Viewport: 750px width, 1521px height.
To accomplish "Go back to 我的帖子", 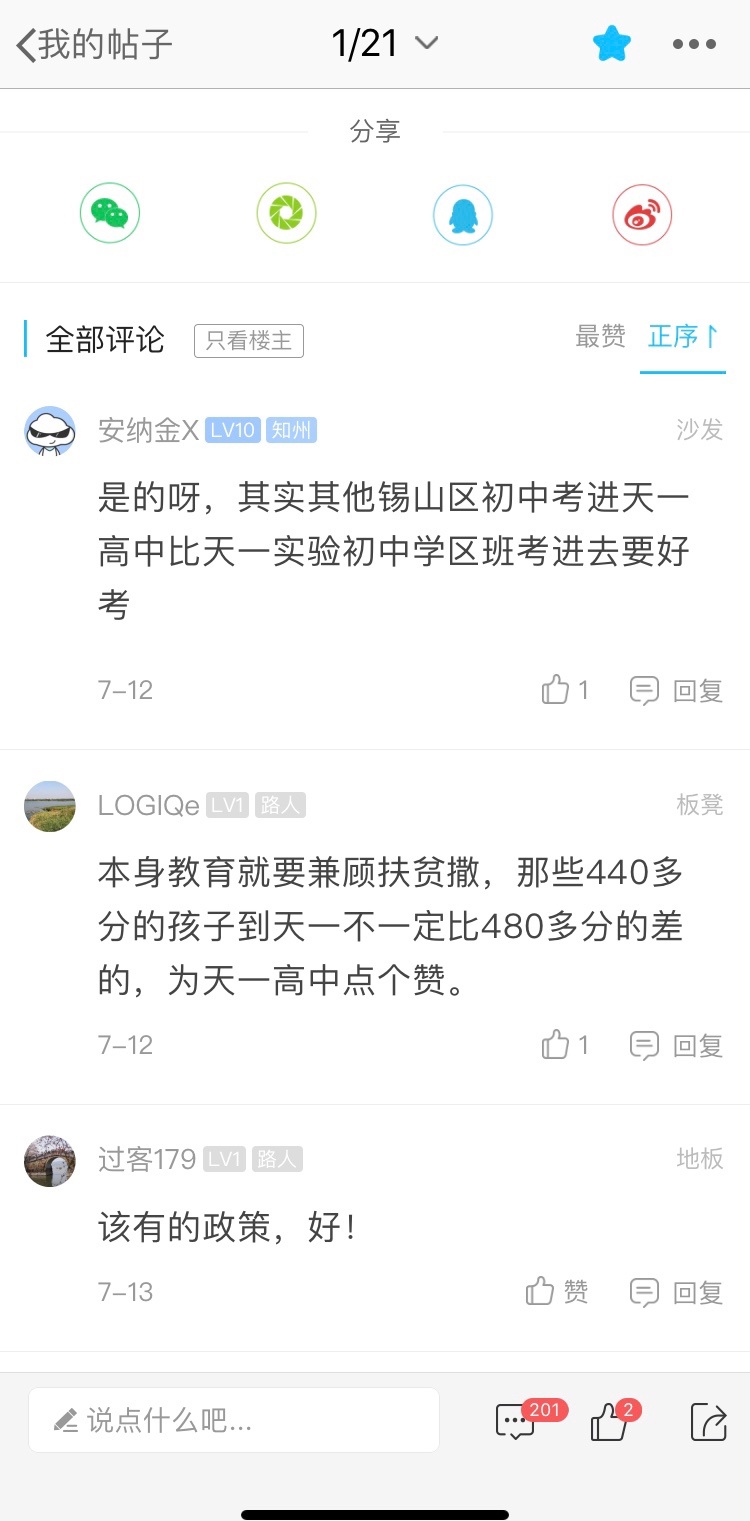I will click(94, 45).
